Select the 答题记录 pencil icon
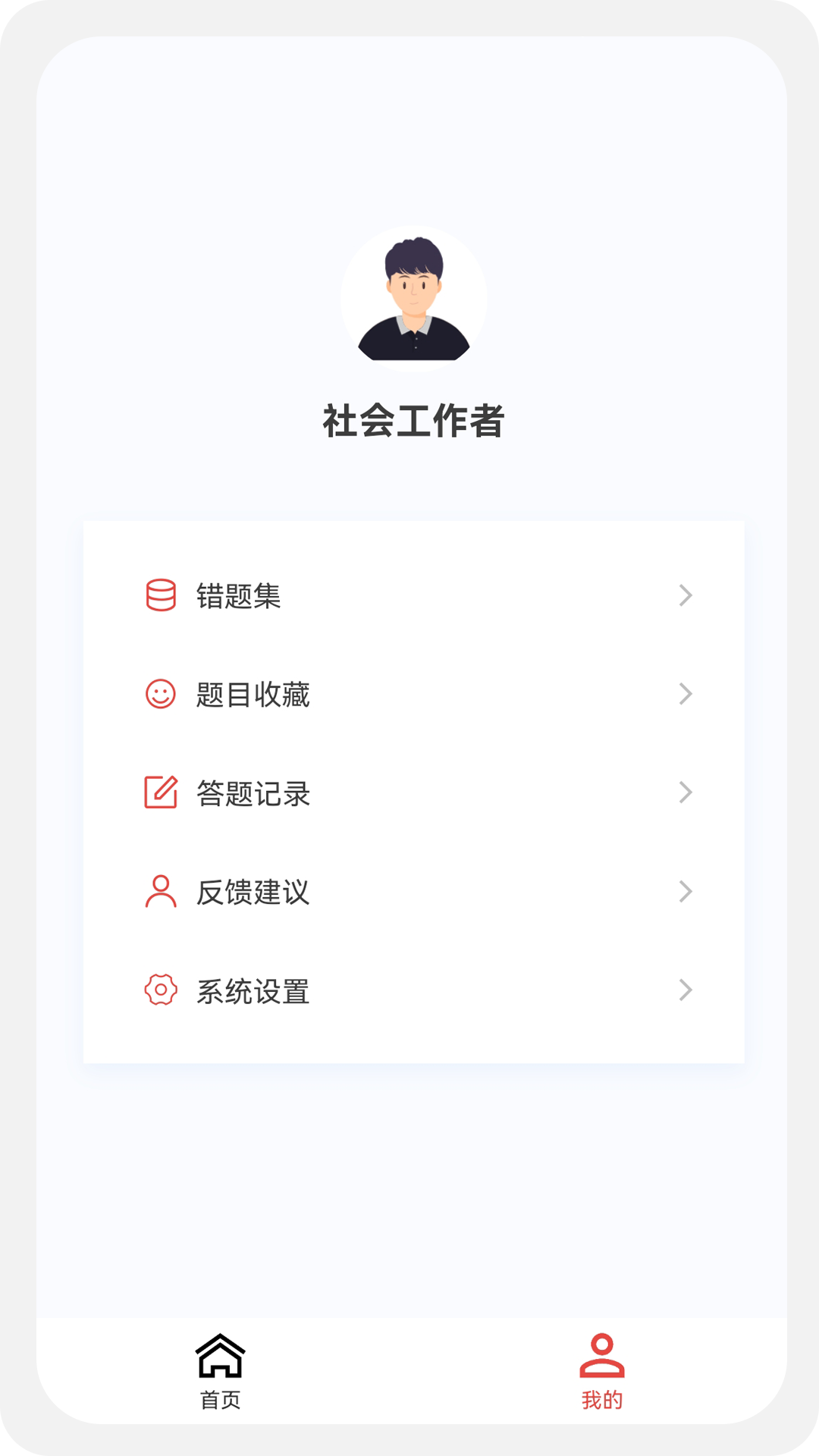 pyautogui.click(x=161, y=793)
